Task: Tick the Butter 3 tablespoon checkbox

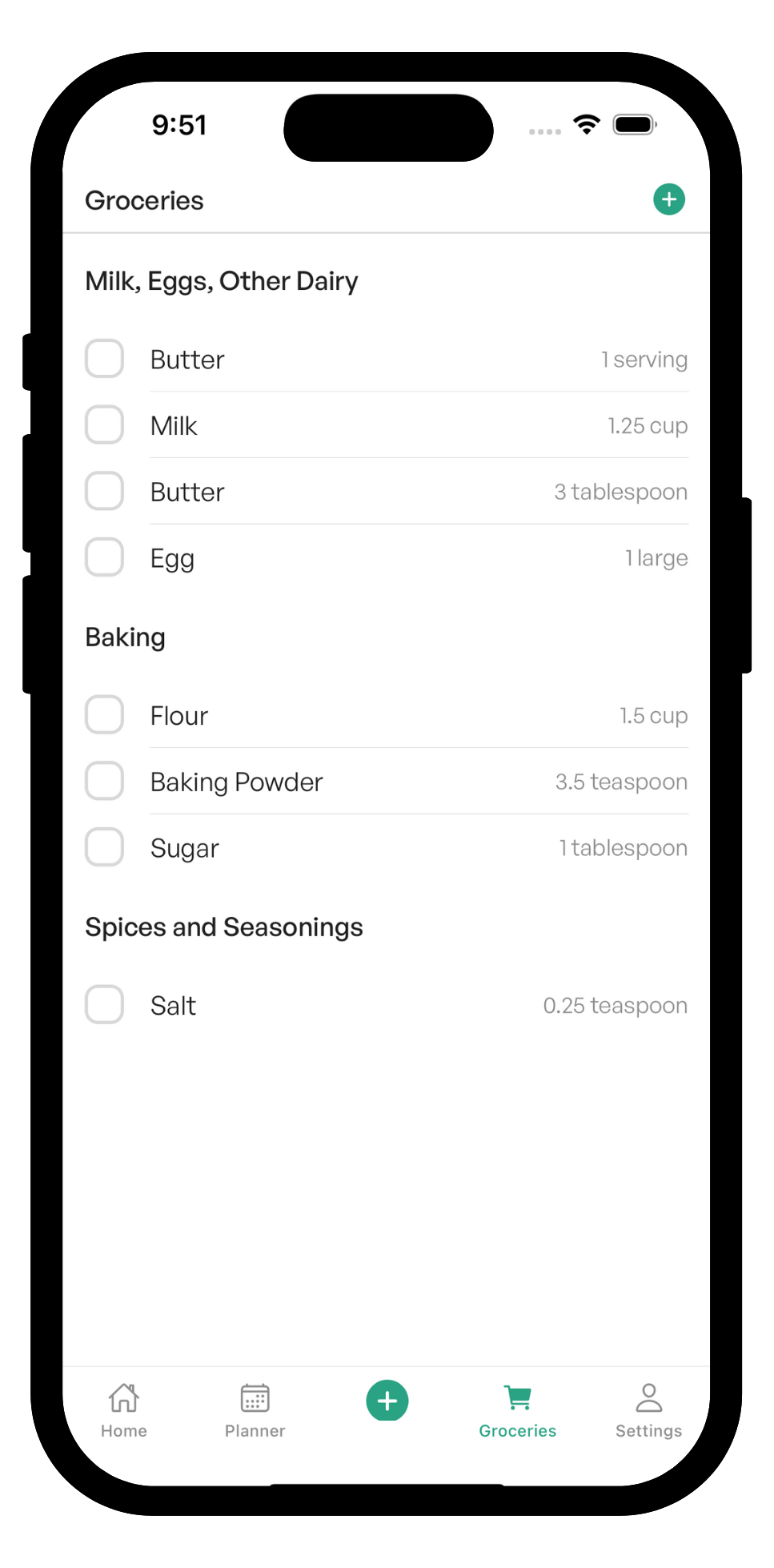Action: coord(105,492)
